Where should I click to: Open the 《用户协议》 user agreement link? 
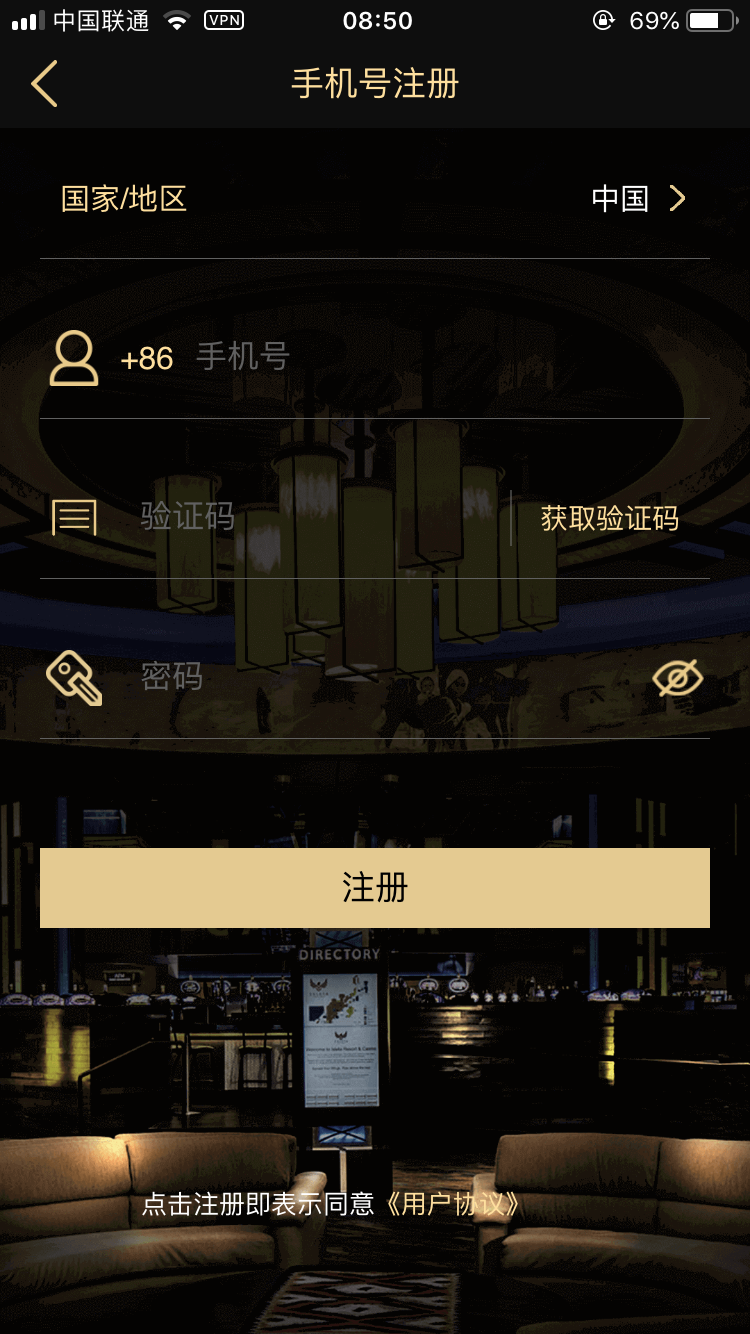click(x=453, y=1204)
